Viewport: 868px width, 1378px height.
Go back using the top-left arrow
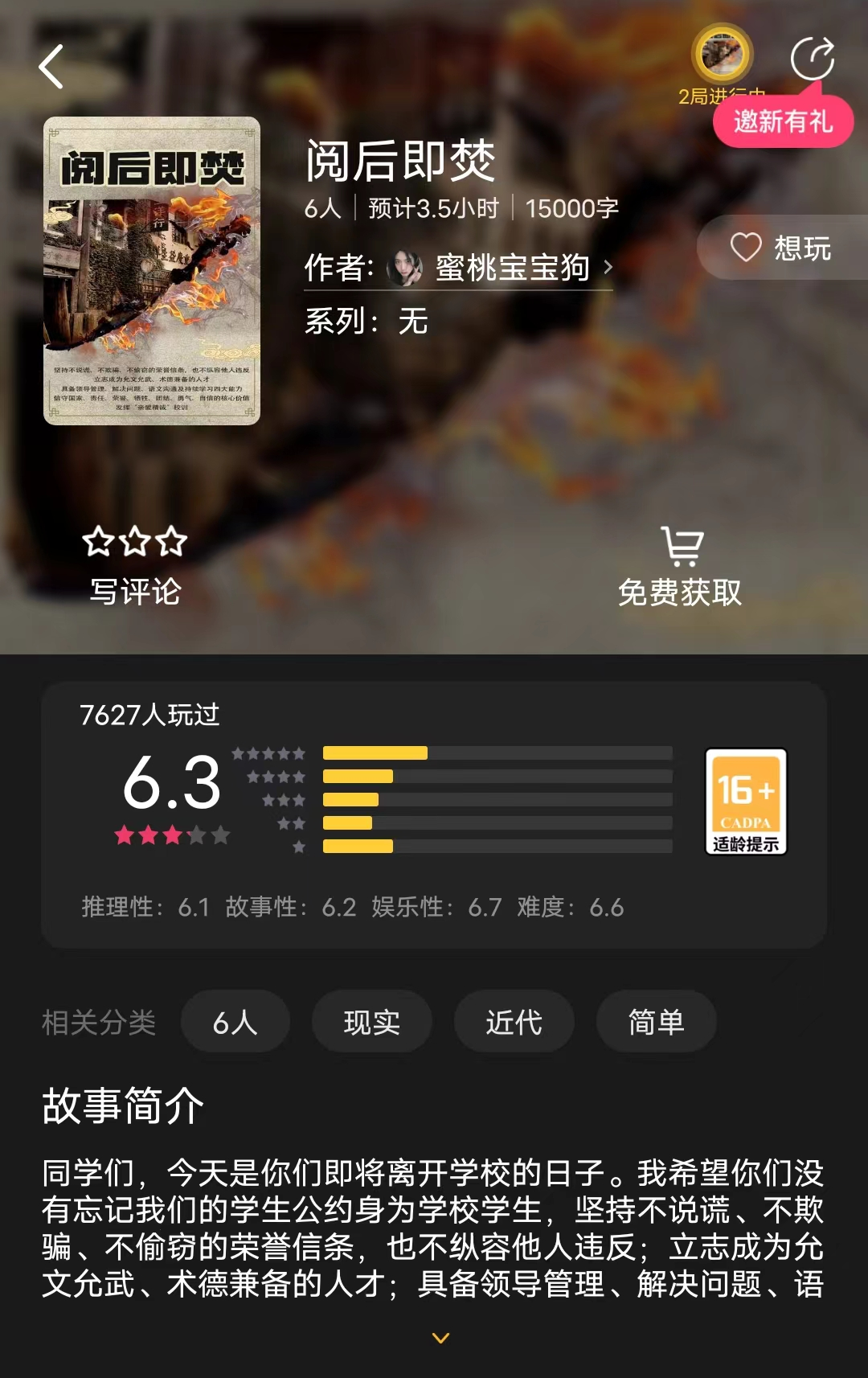(51, 67)
